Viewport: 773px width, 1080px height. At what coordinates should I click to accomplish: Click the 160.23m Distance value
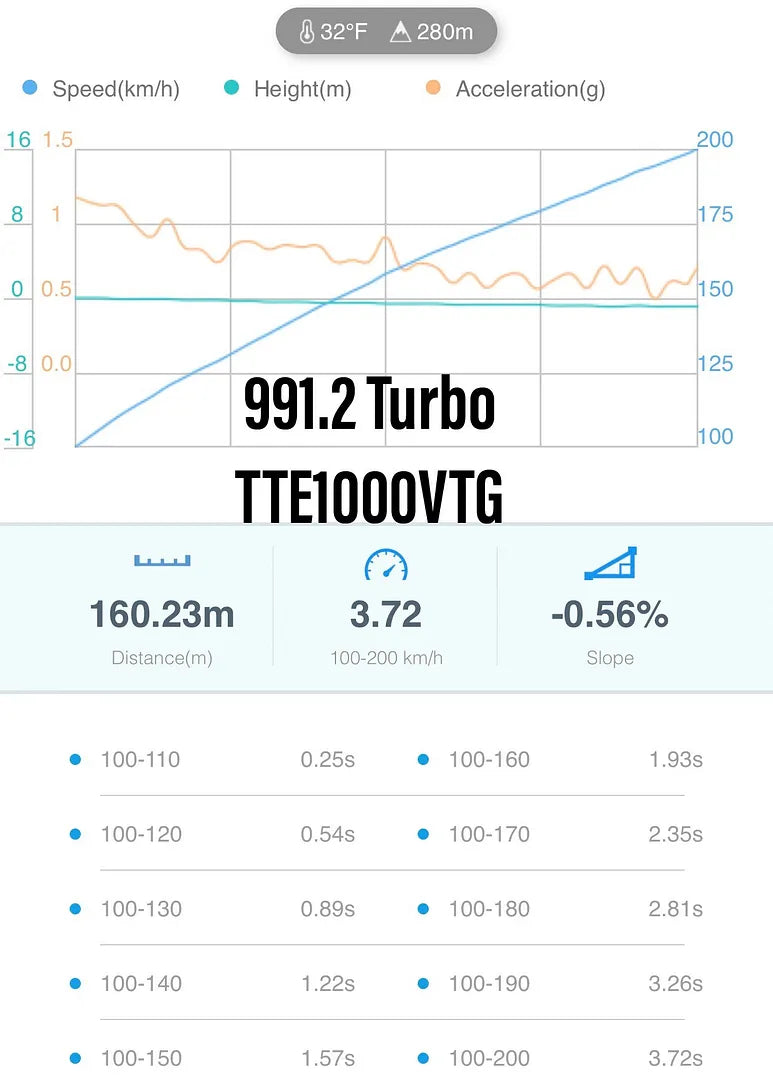coord(161,614)
